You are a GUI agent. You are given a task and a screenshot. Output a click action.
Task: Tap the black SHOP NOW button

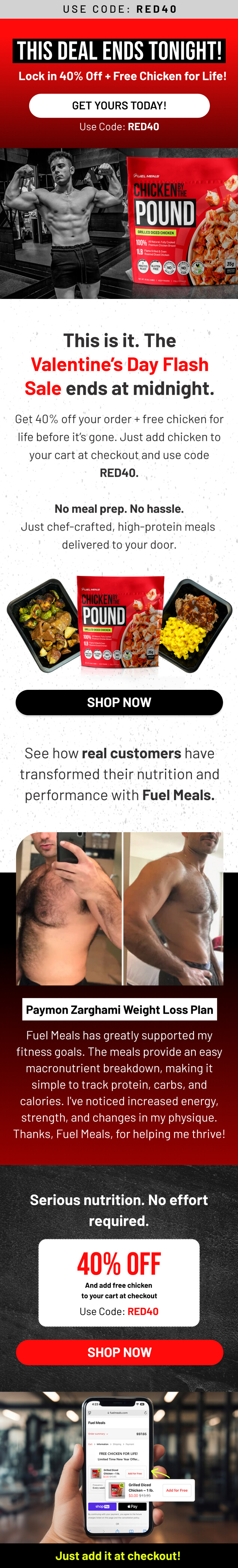(x=119, y=702)
